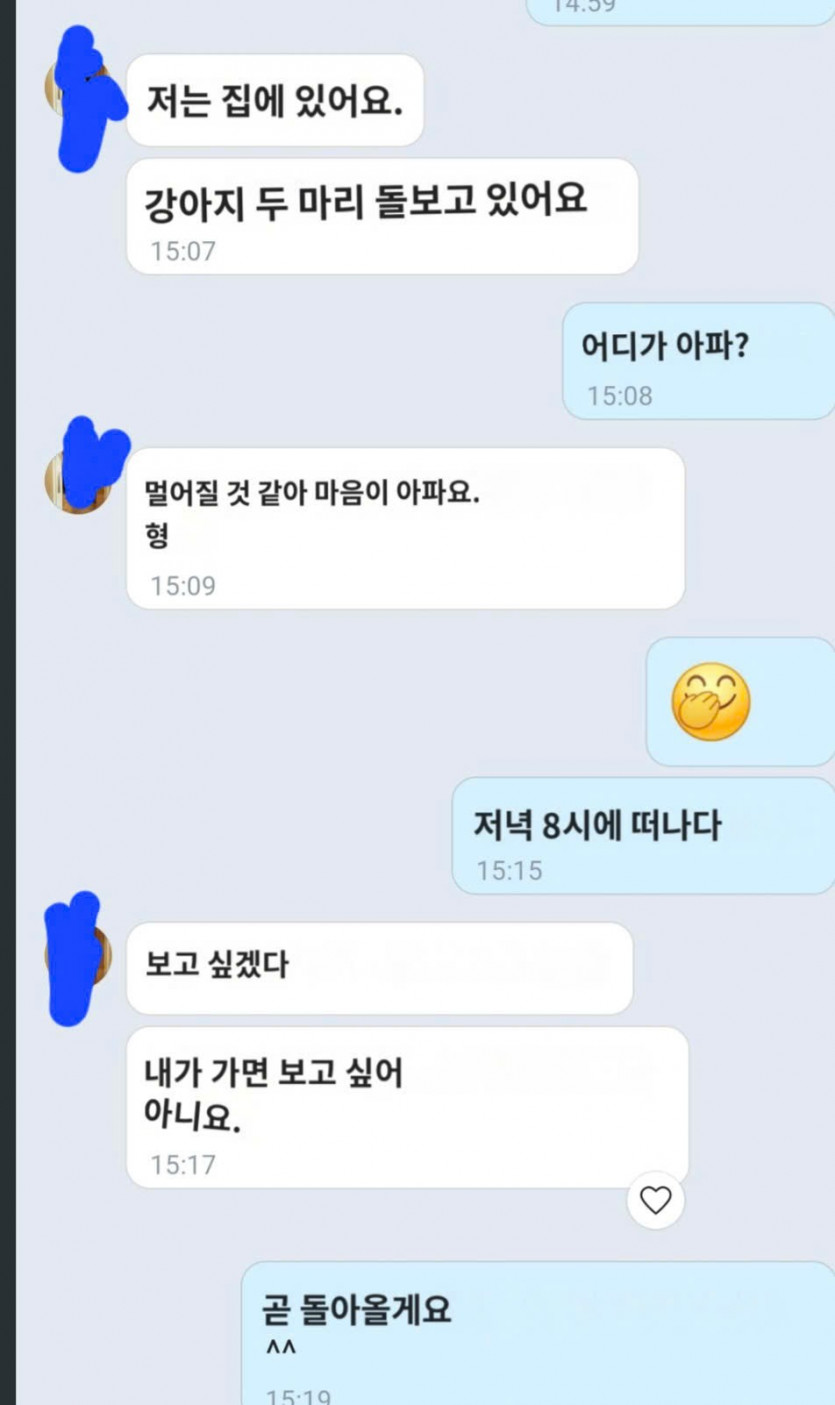Image resolution: width=835 pixels, height=1405 pixels.
Task: Tap the heart reaction under the 15:17 message
Action: (655, 1199)
